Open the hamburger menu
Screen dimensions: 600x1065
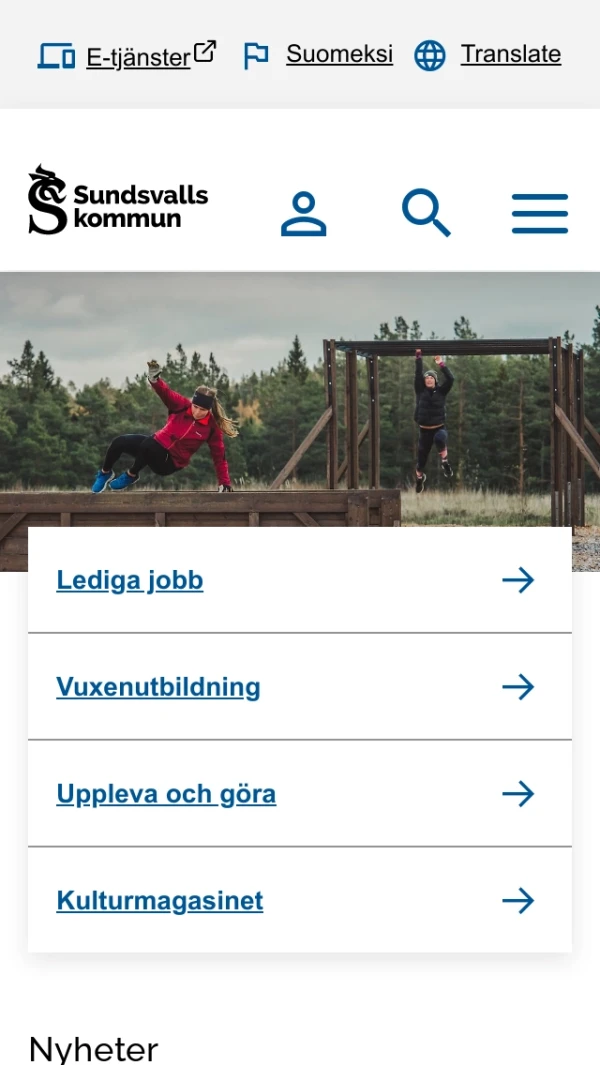point(540,214)
